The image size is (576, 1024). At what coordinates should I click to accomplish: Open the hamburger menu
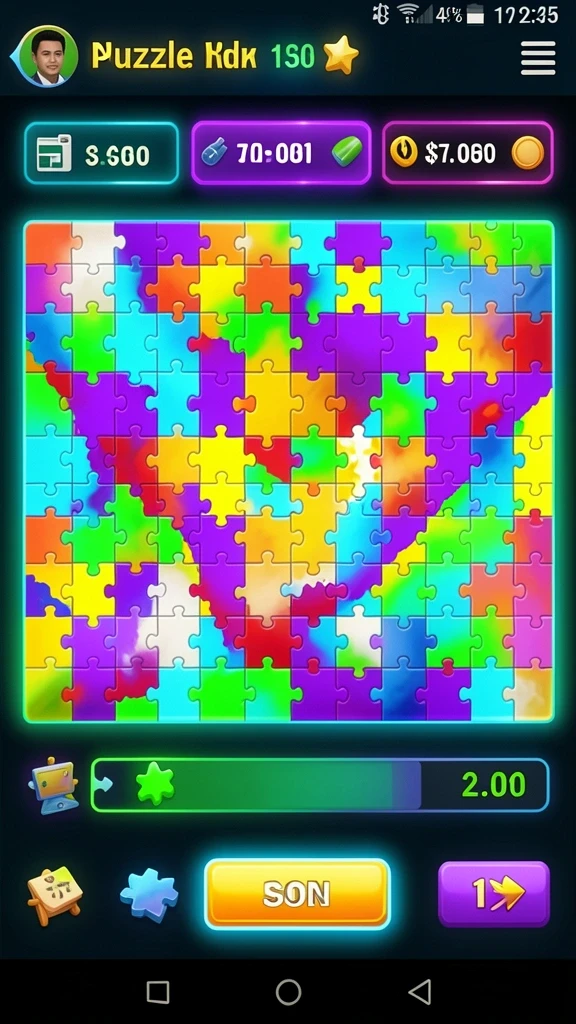click(x=538, y=57)
